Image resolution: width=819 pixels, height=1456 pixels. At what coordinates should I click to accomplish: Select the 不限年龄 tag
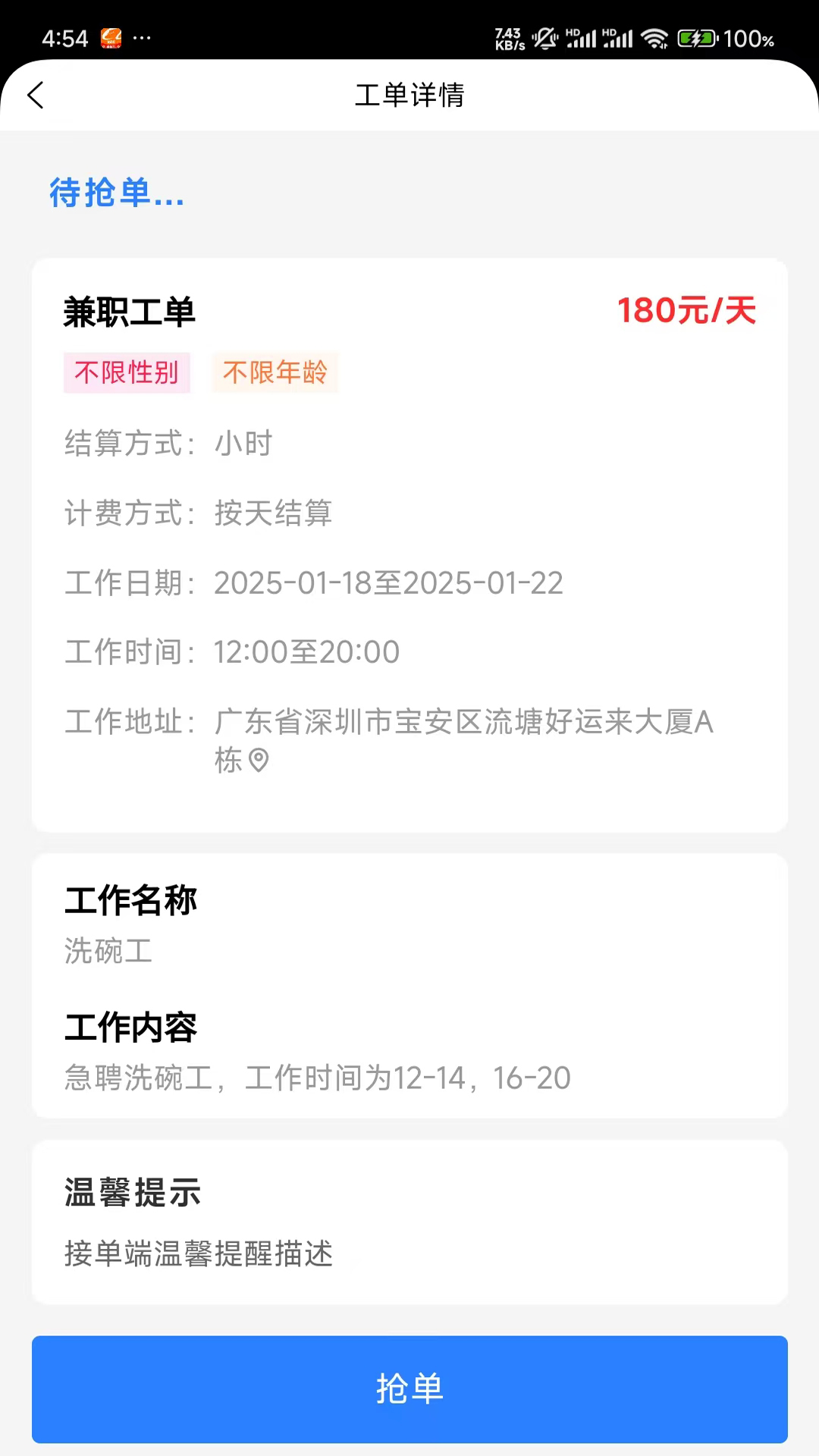[x=275, y=372]
